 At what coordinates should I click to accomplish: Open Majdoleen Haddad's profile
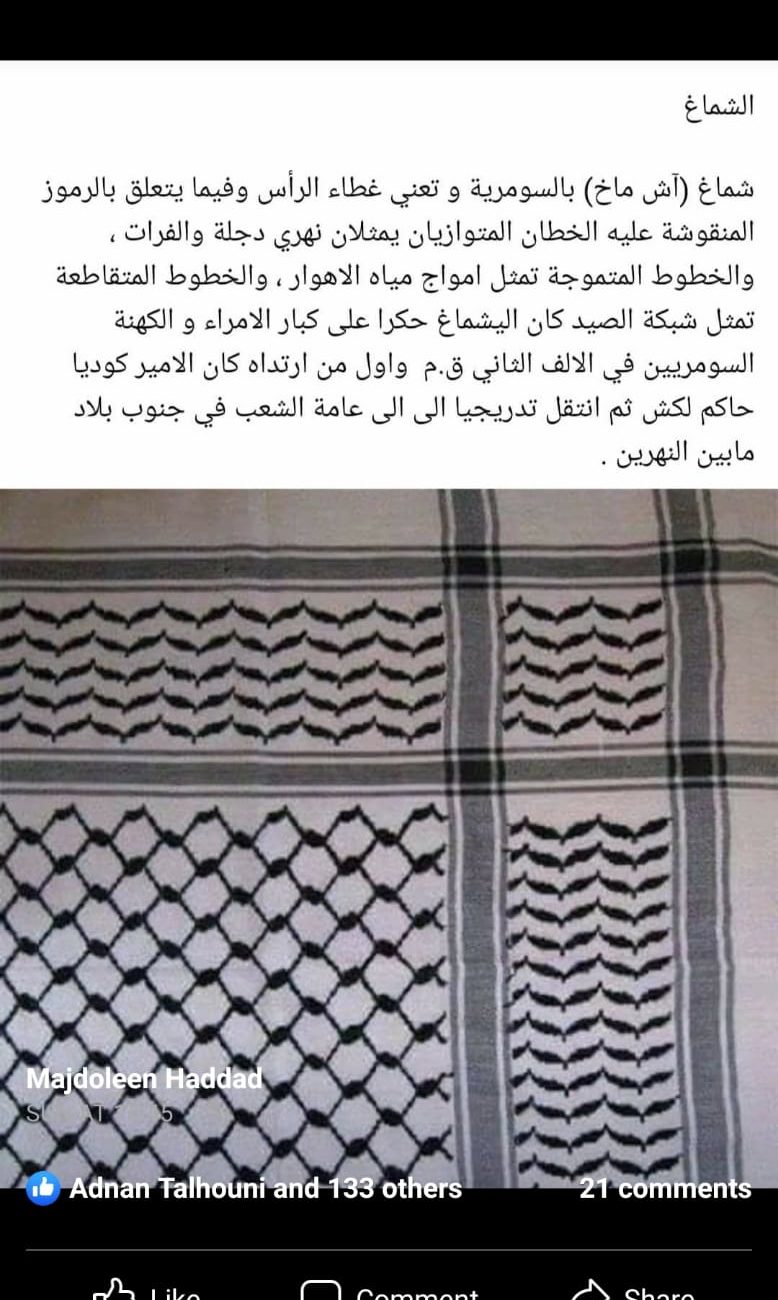click(x=144, y=1079)
